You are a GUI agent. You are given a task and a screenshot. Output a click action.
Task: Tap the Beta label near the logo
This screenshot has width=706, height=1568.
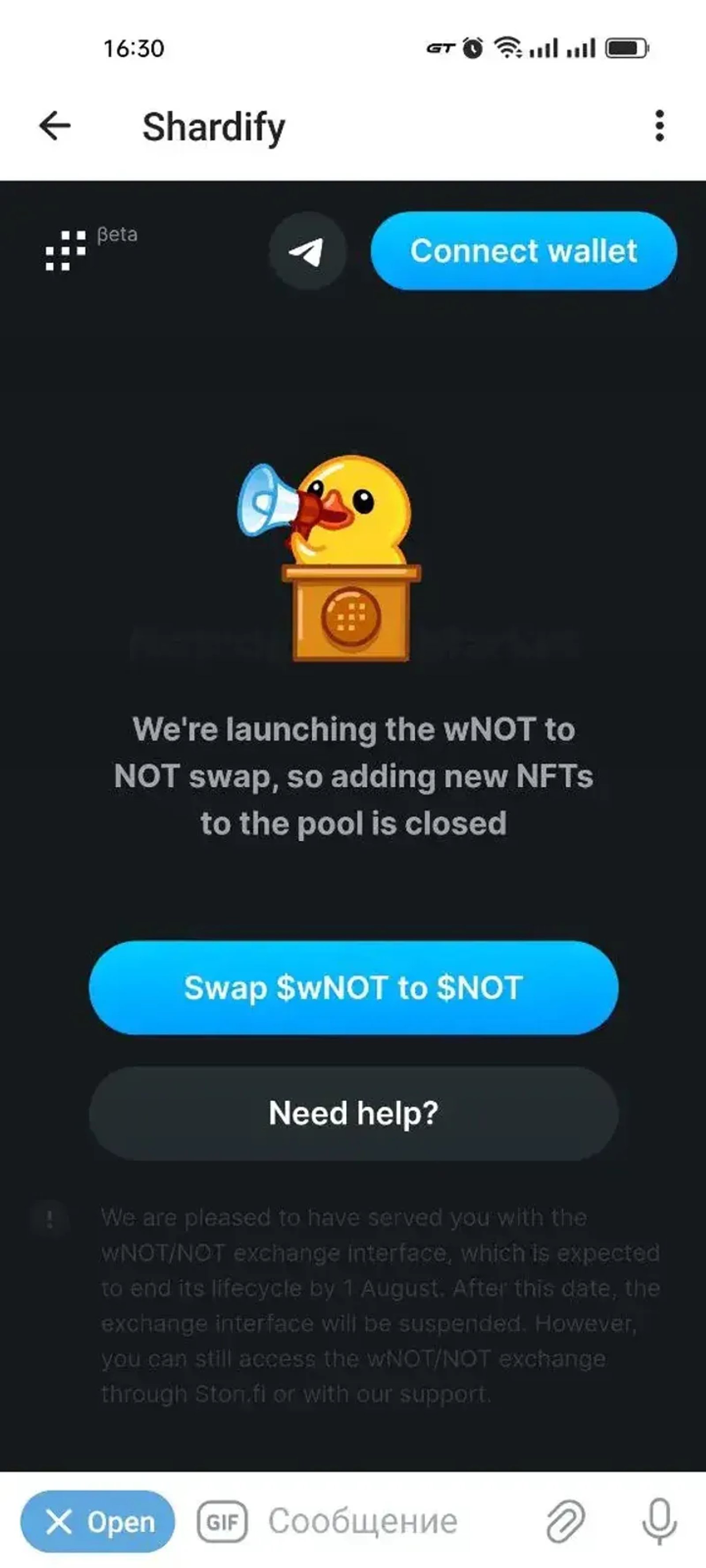coord(117,234)
